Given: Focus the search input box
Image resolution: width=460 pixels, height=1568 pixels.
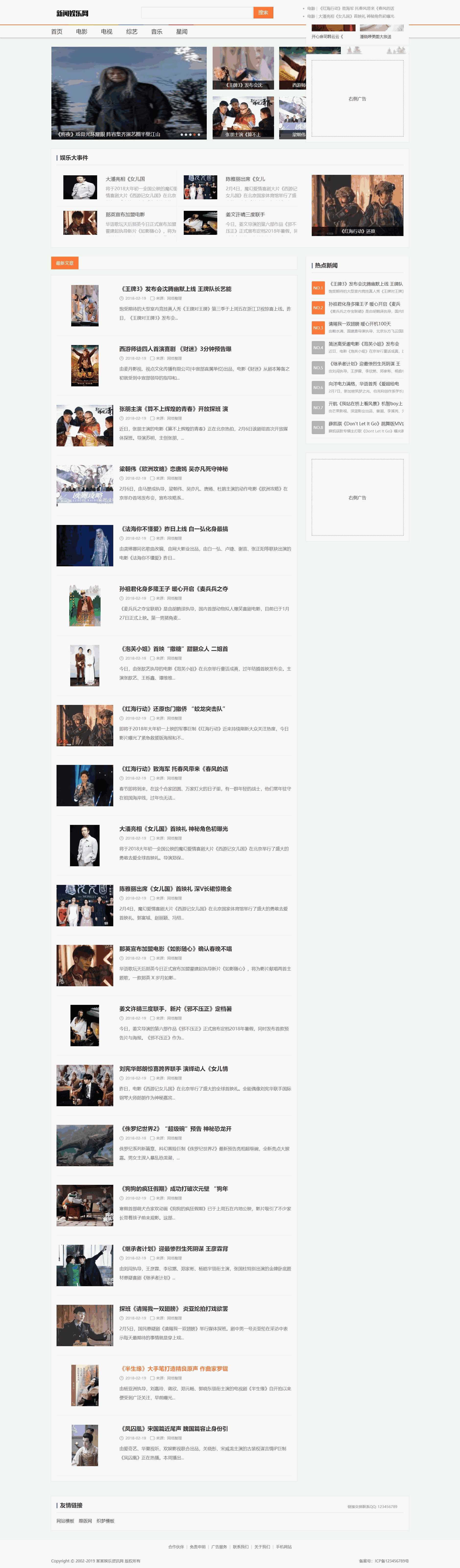Looking at the screenshot, I should 196,13.
